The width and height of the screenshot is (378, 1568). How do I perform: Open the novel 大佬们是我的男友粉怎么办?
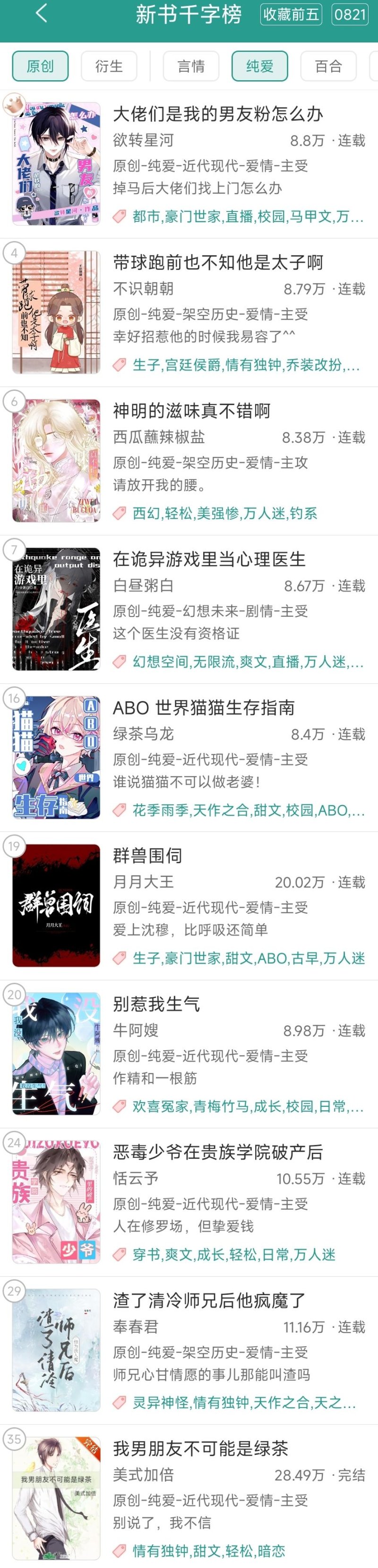(x=218, y=114)
